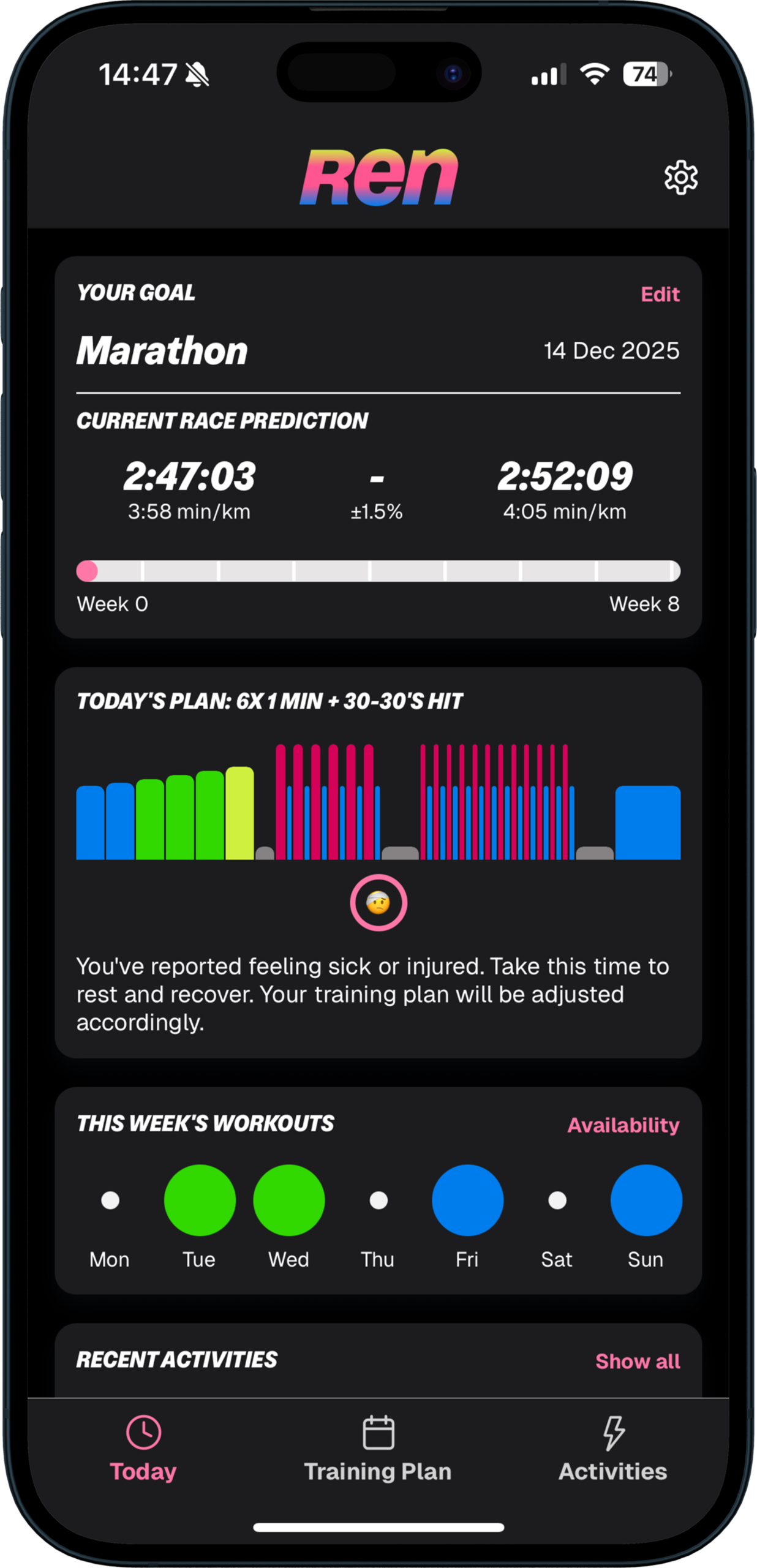Edit your marathon goal
This screenshot has width=757, height=1568.
pyautogui.click(x=660, y=295)
